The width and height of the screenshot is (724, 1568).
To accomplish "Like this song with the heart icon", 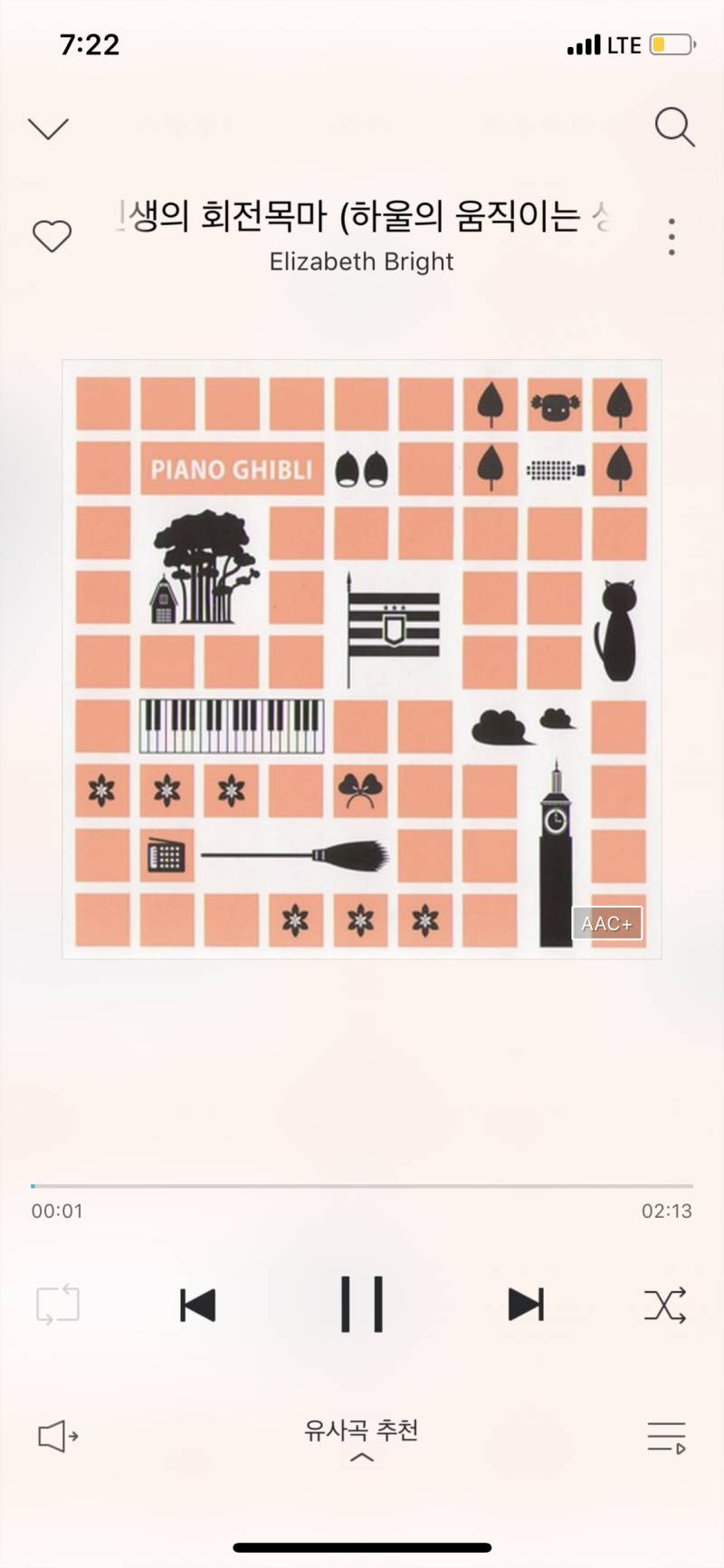I will [52, 236].
